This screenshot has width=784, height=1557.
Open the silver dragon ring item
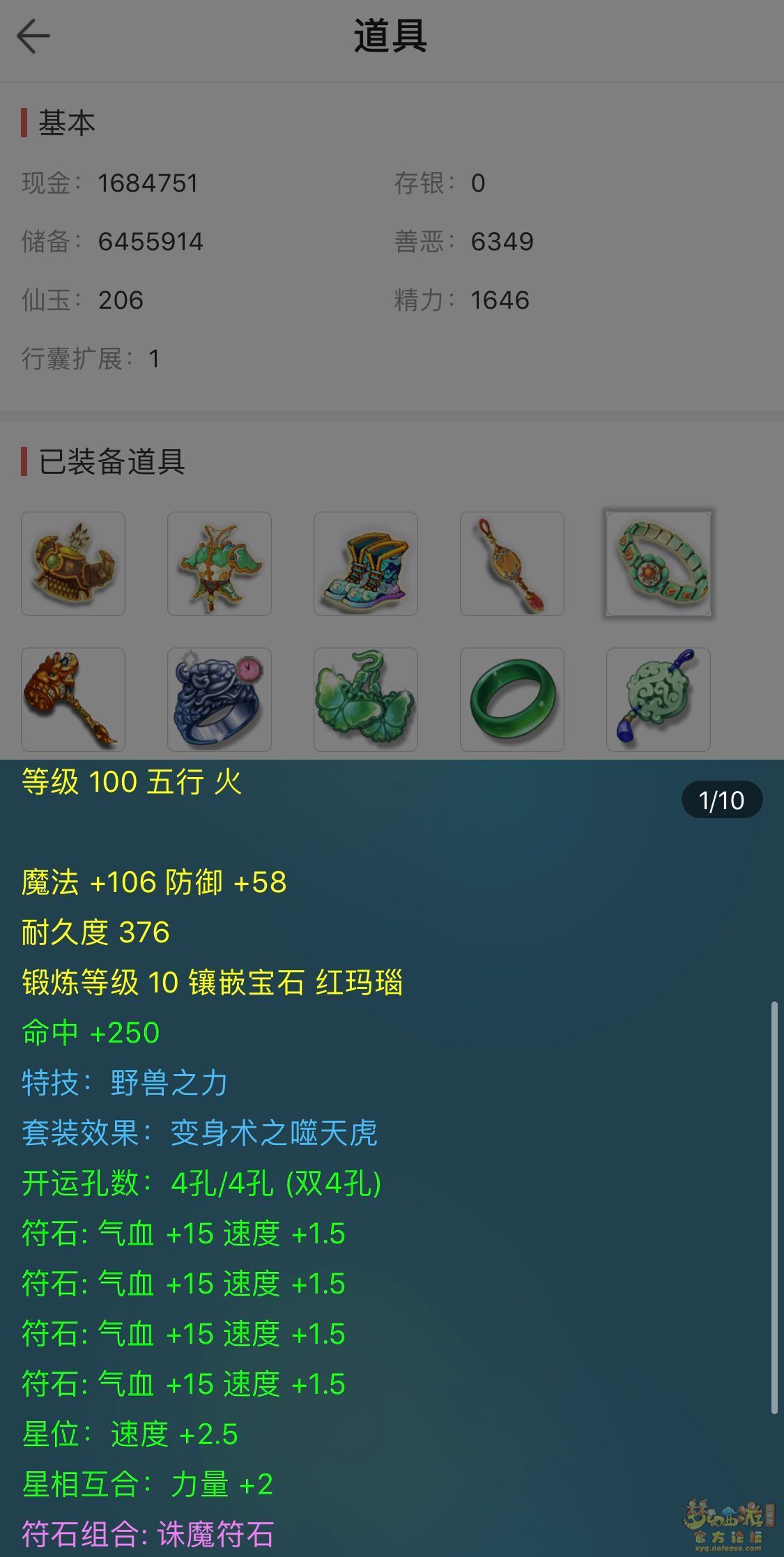point(220,700)
